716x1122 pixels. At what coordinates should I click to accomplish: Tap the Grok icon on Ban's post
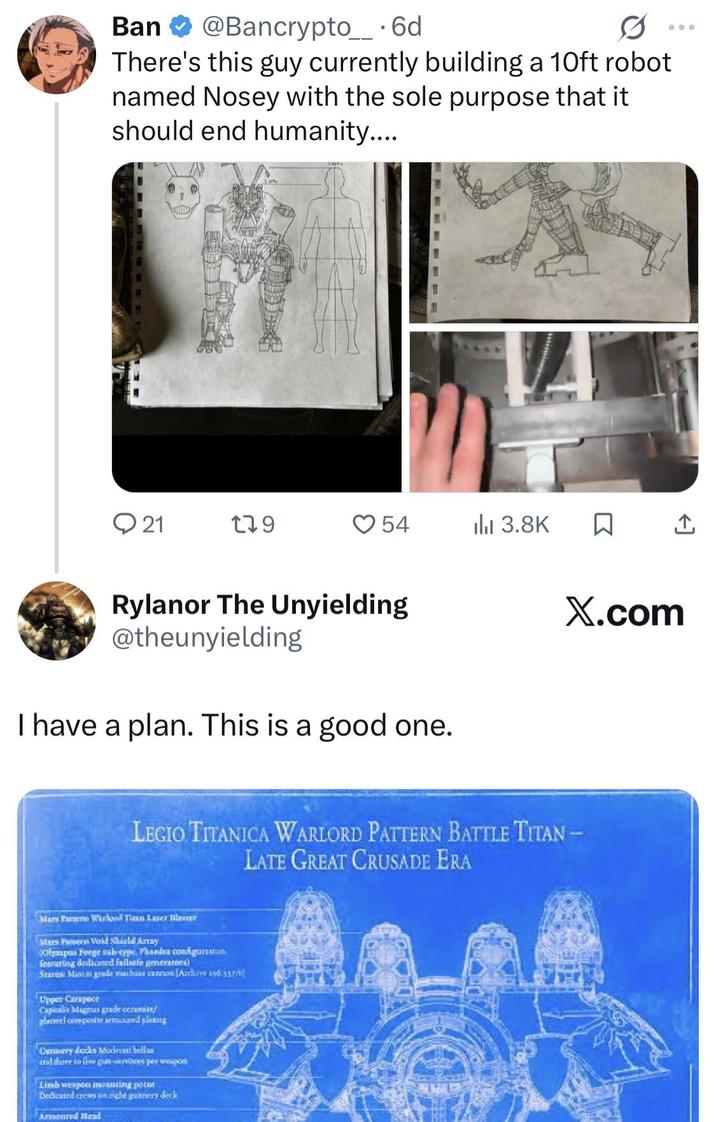coord(633,27)
